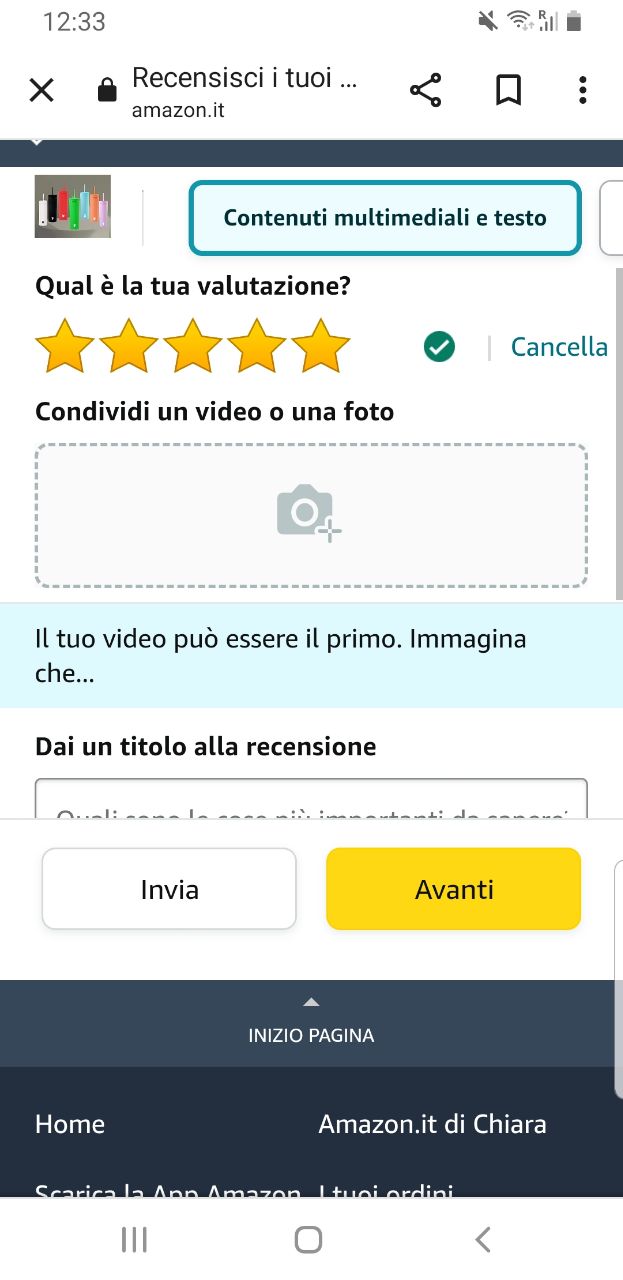
Task: Open the product thumbnail image
Action: (x=72, y=207)
